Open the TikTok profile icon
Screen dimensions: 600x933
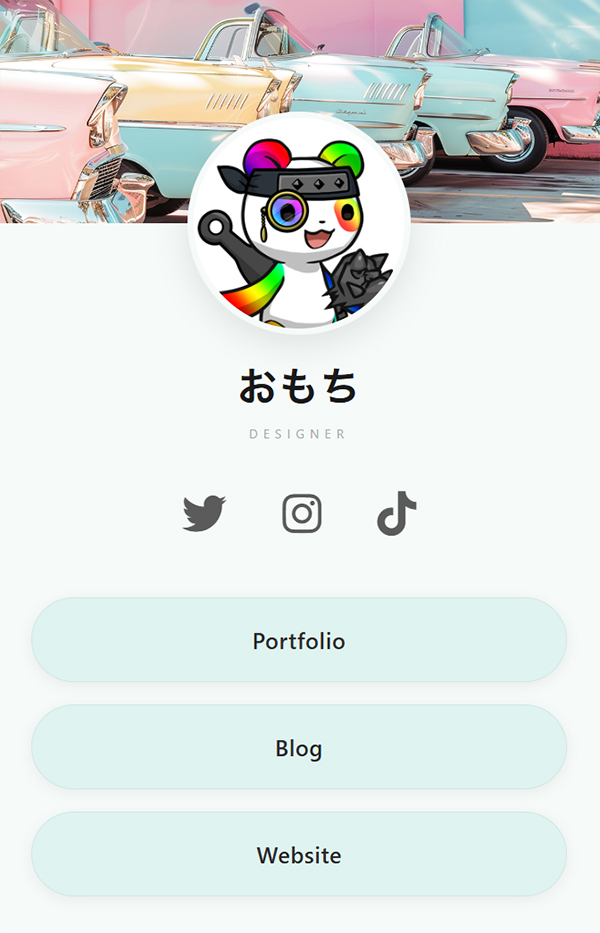[396, 513]
